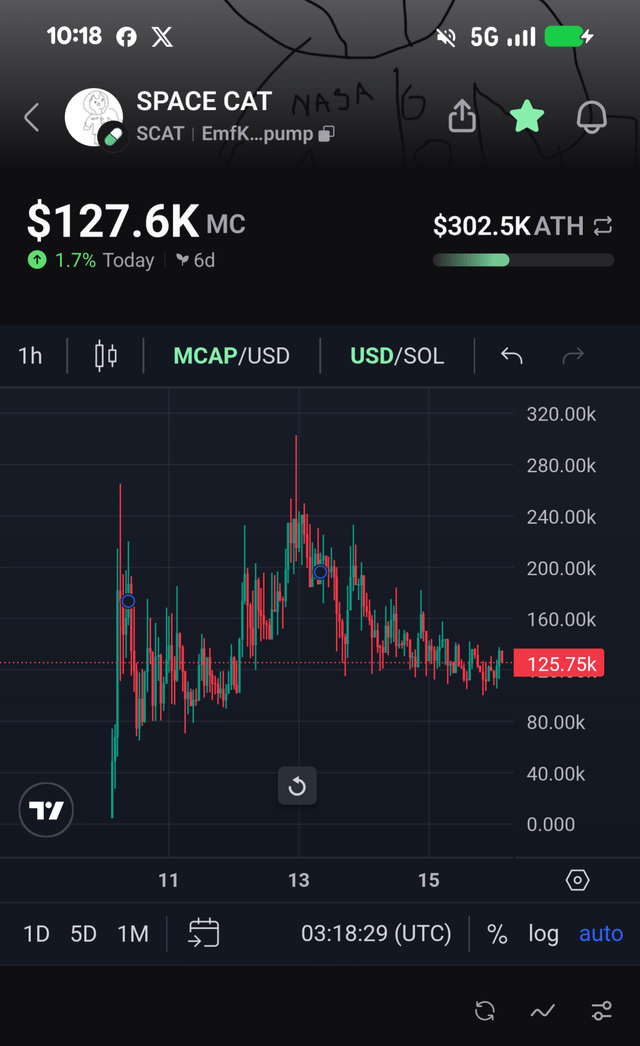Switch to percent scale

click(497, 934)
